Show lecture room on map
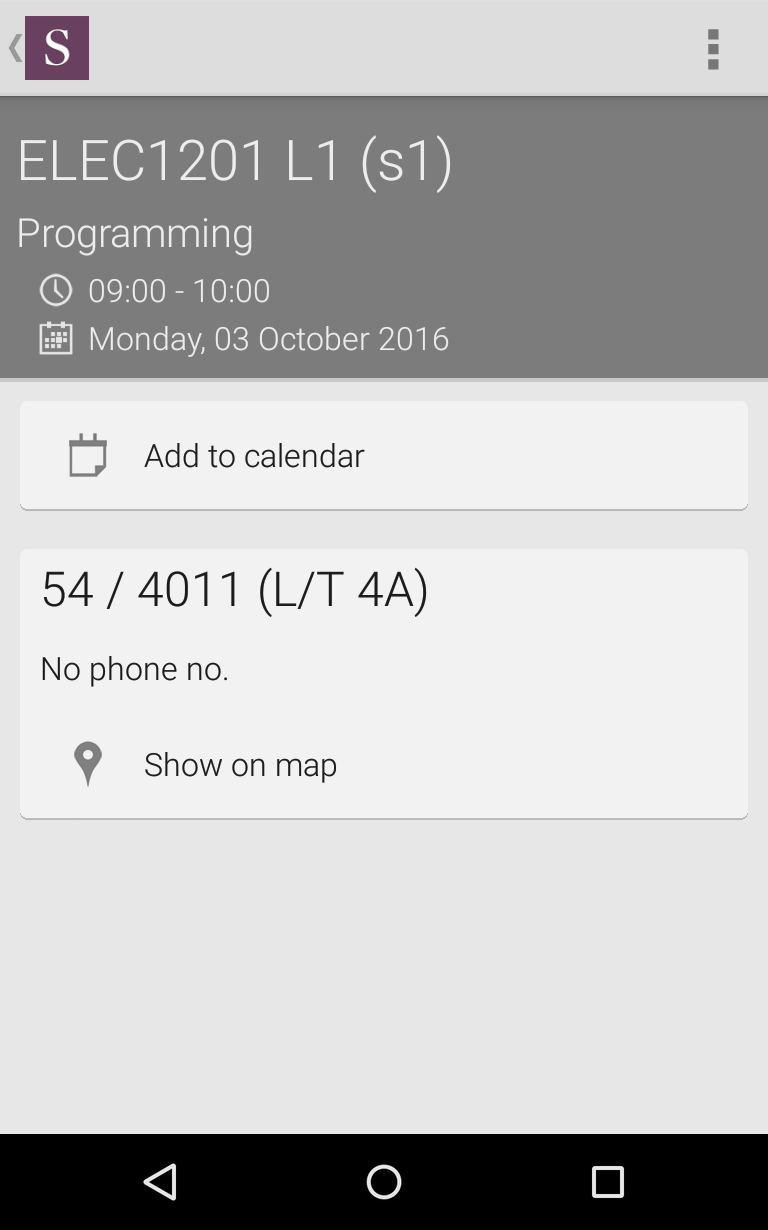Viewport: 768px width, 1230px height. click(383, 765)
